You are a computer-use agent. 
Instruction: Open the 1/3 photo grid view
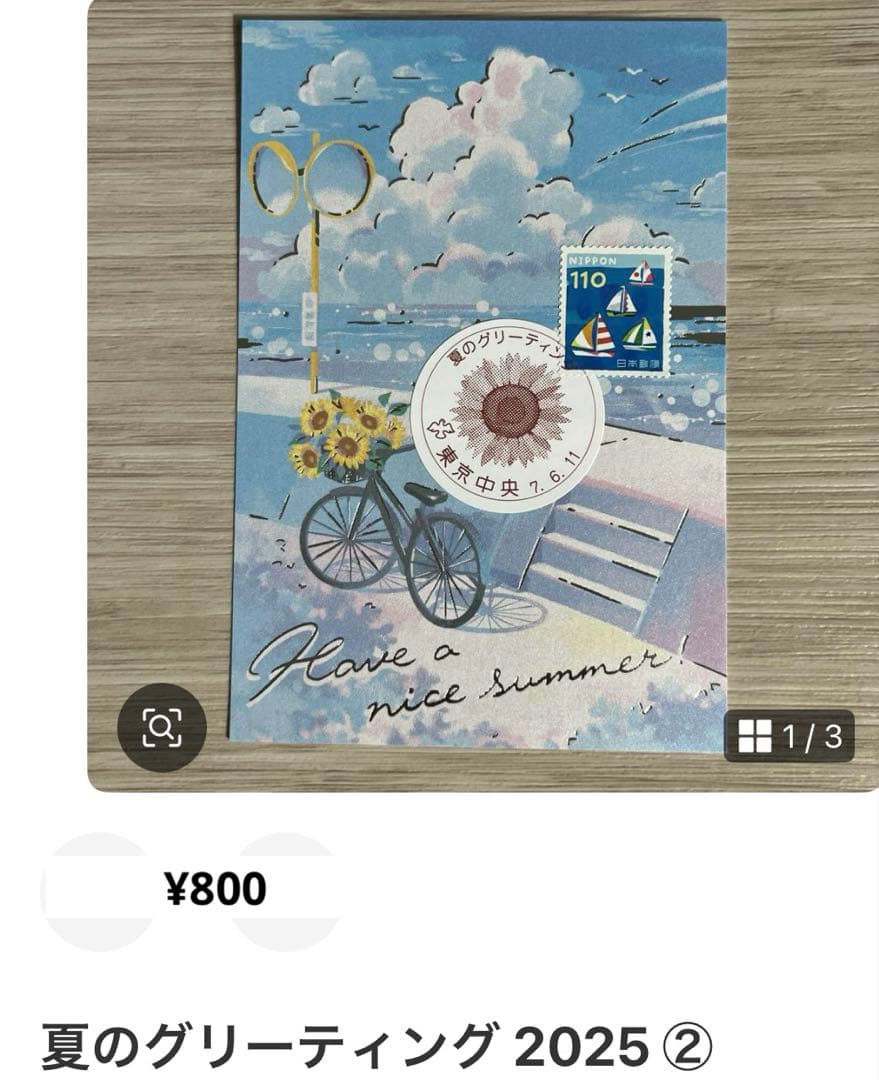[x=789, y=737]
